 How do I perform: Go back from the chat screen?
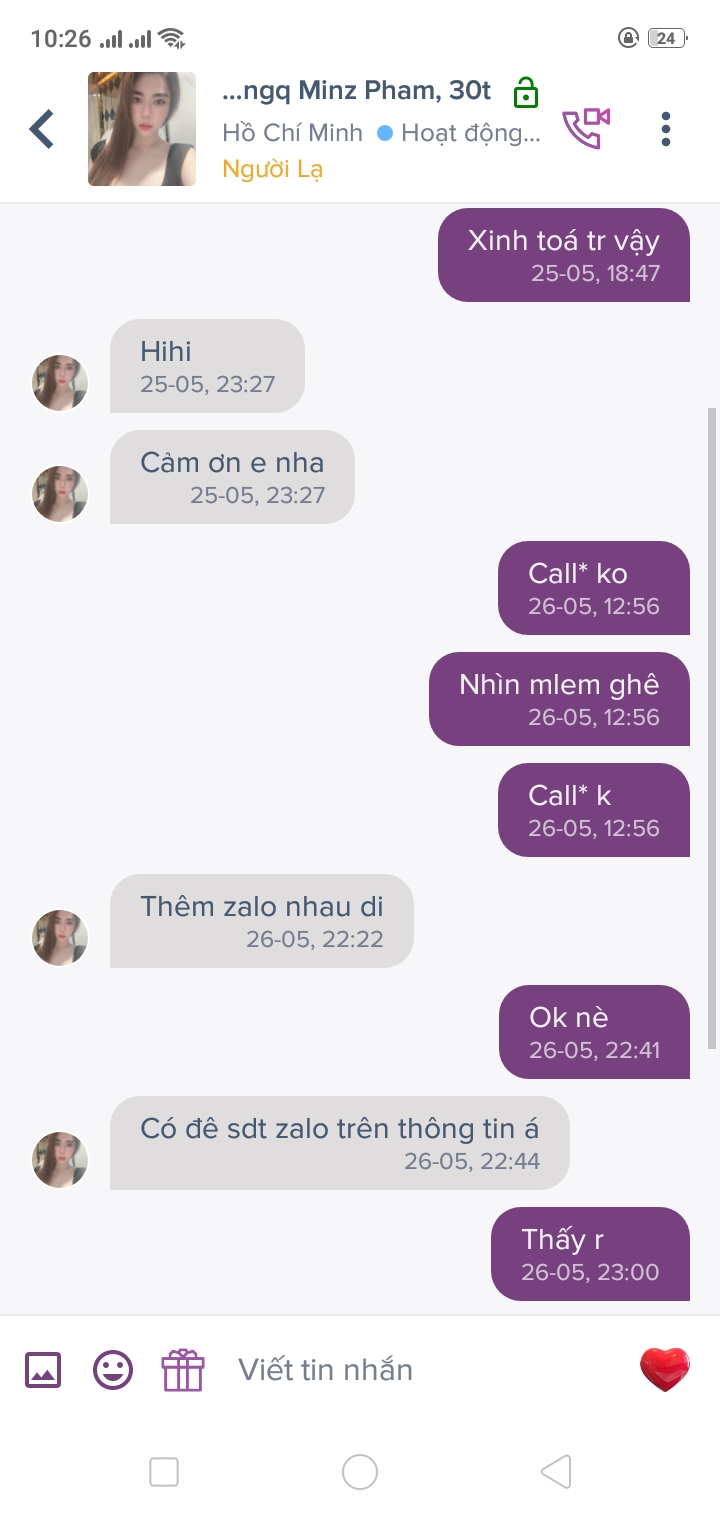point(42,129)
